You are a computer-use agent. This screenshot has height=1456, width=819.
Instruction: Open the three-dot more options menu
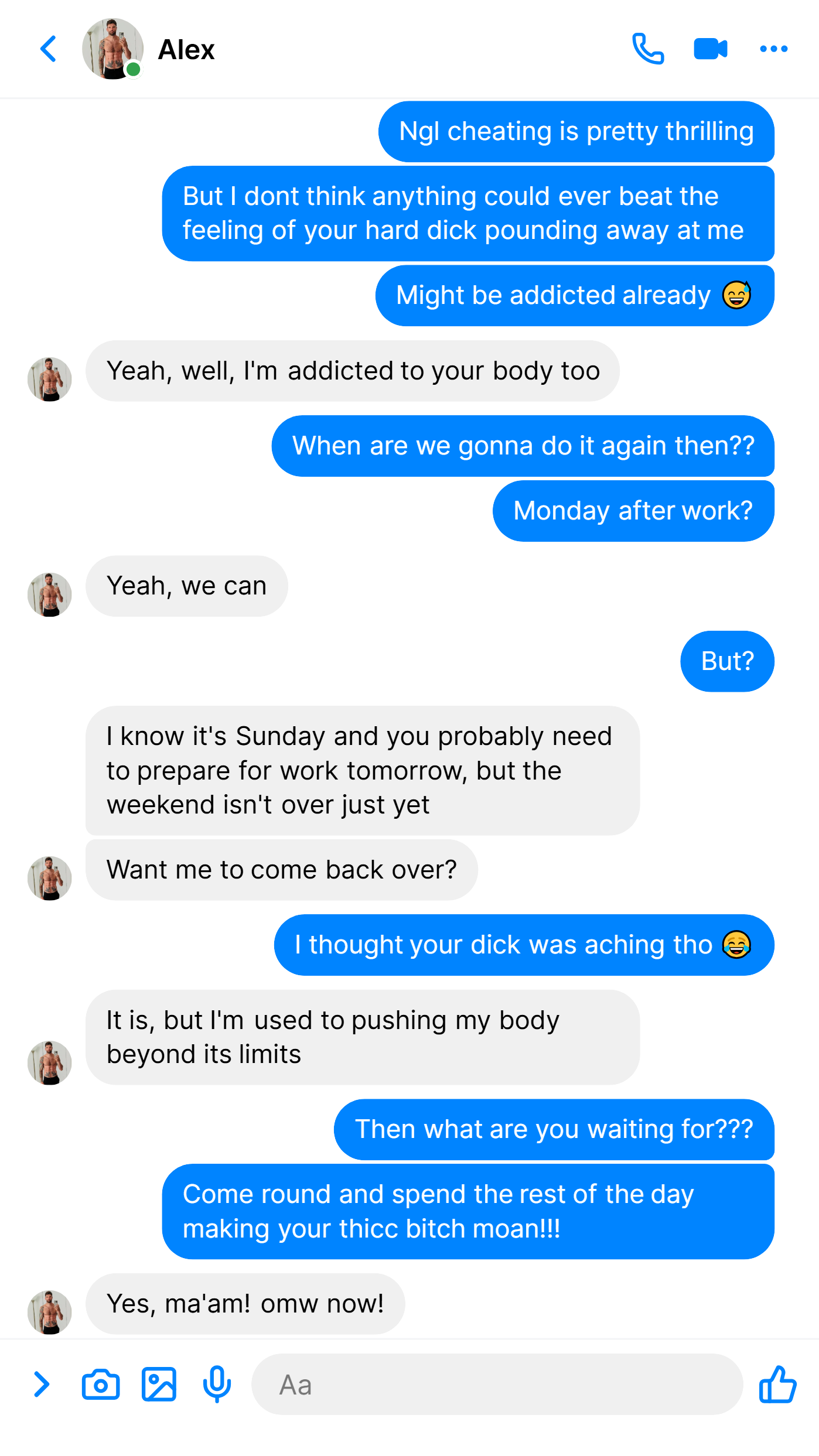(773, 49)
